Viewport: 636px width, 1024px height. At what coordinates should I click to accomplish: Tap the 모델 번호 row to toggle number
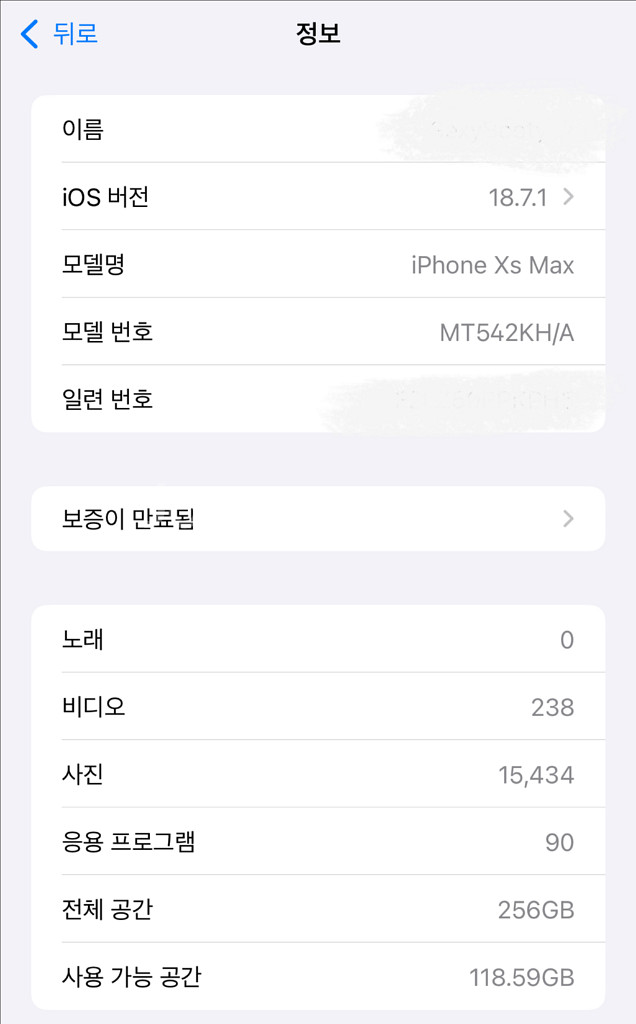click(318, 332)
